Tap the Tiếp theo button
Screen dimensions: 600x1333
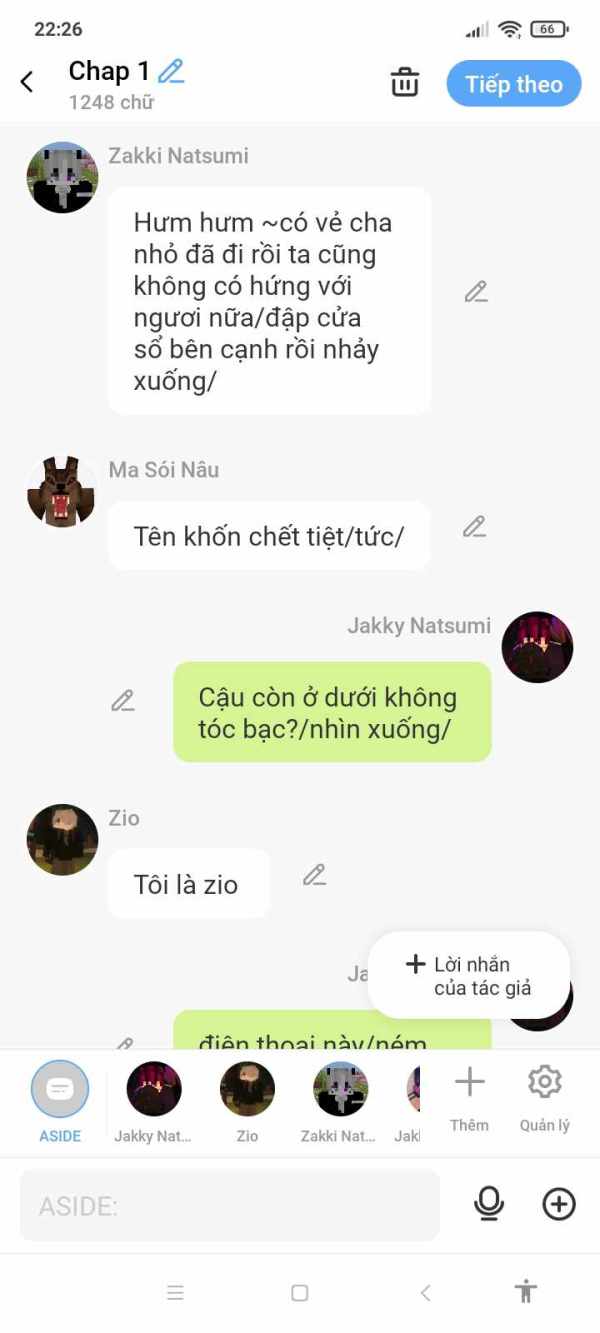(514, 84)
